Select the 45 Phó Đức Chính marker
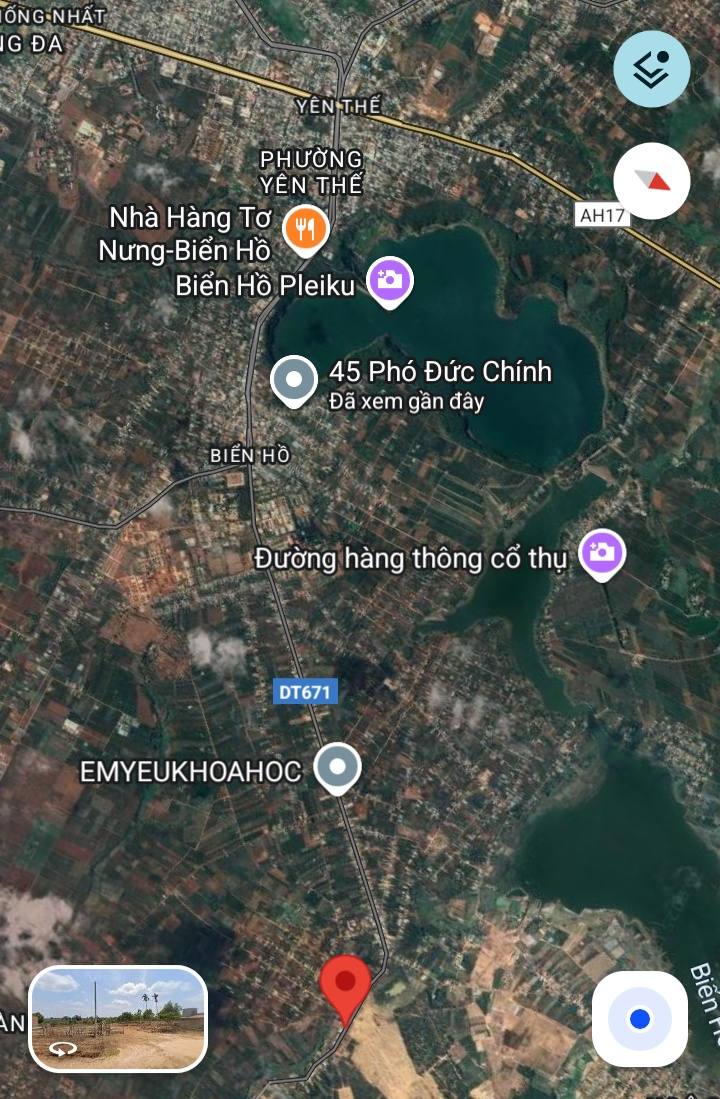Screen dimensions: 720x1099 (x=294, y=381)
